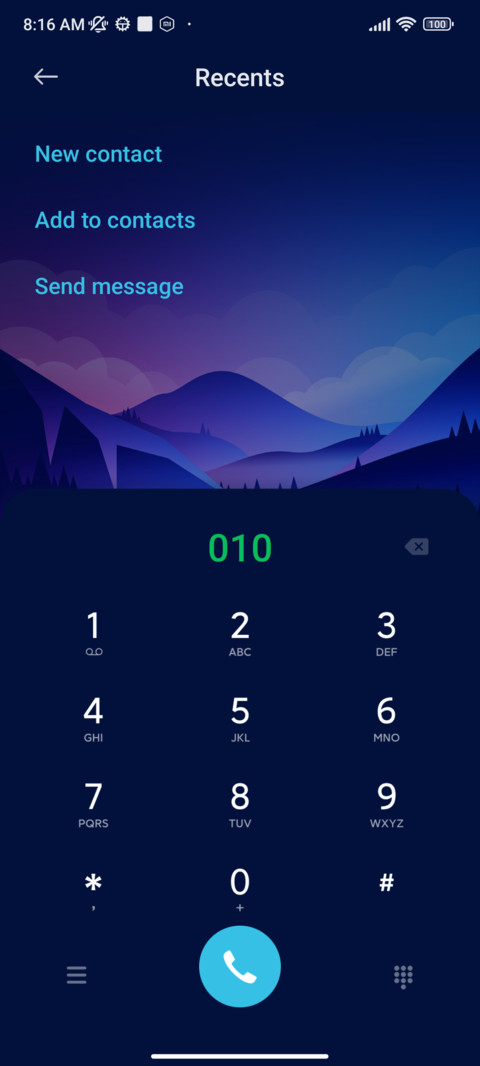Tap the 6 MNO key
Image resolution: width=480 pixels, height=1066 pixels.
click(x=386, y=719)
